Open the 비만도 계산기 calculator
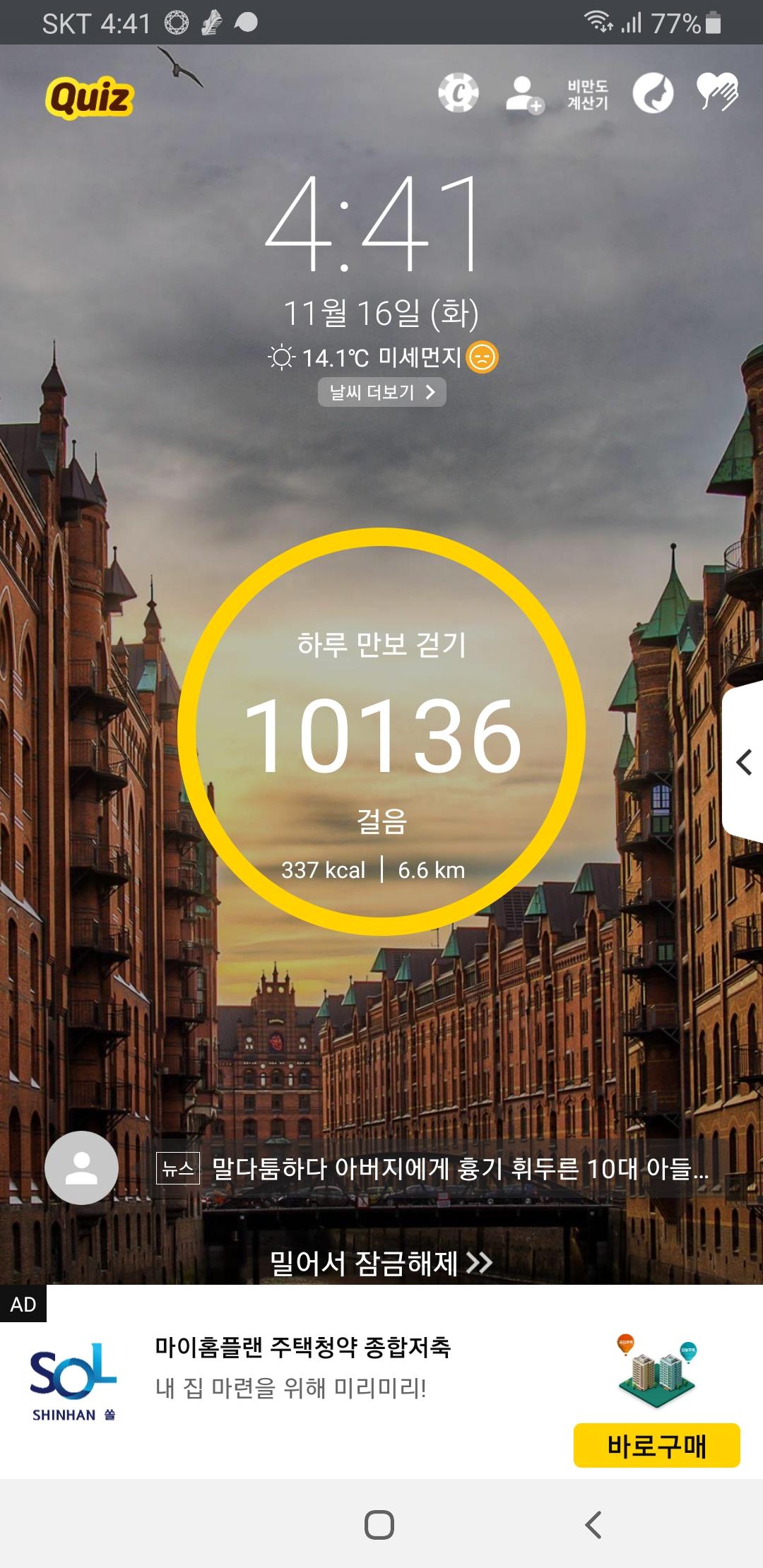The width and height of the screenshot is (763, 1568). click(x=588, y=95)
